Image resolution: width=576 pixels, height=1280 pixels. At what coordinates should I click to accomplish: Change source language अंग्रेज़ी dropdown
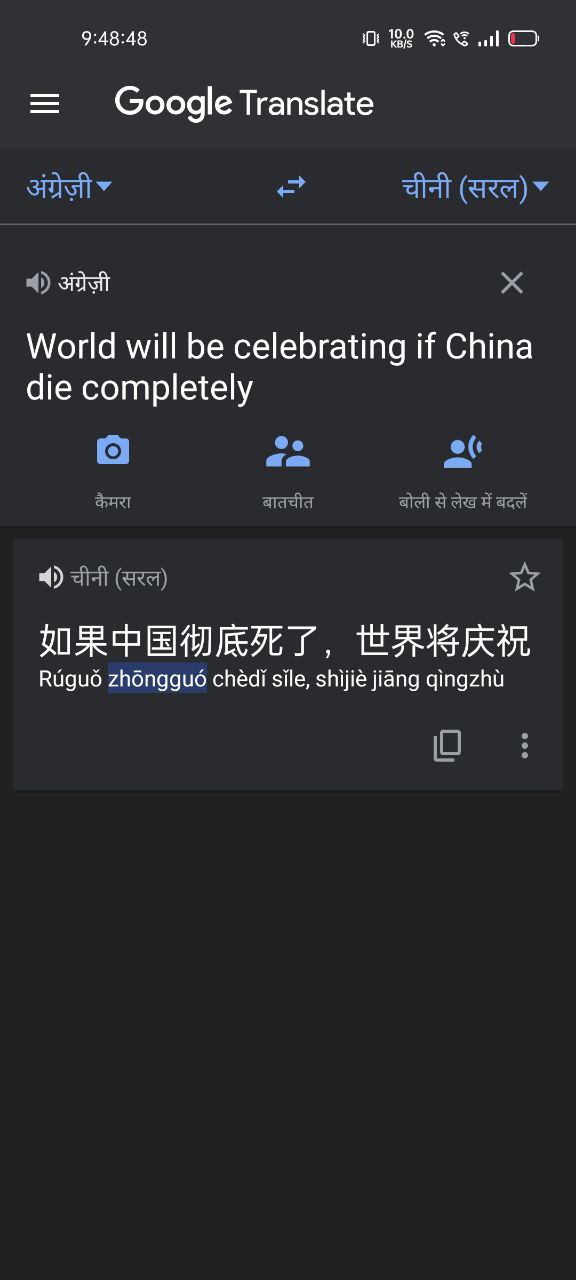(69, 187)
